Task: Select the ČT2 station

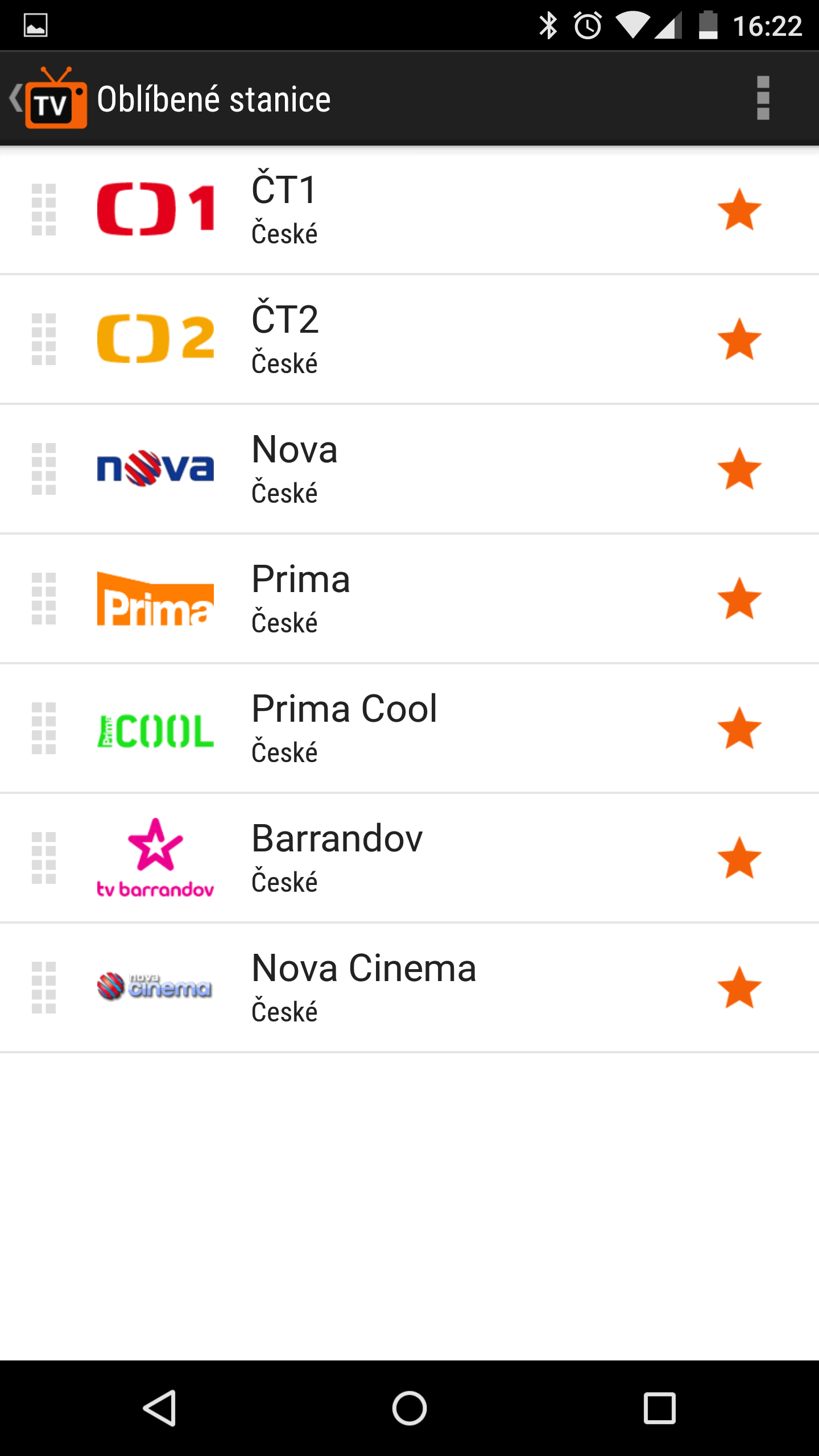Action: pos(409,340)
